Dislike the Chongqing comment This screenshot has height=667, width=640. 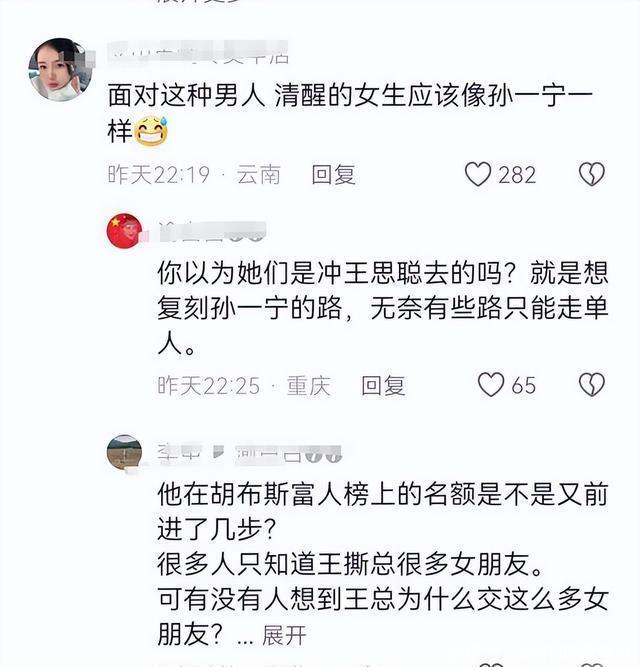(592, 385)
